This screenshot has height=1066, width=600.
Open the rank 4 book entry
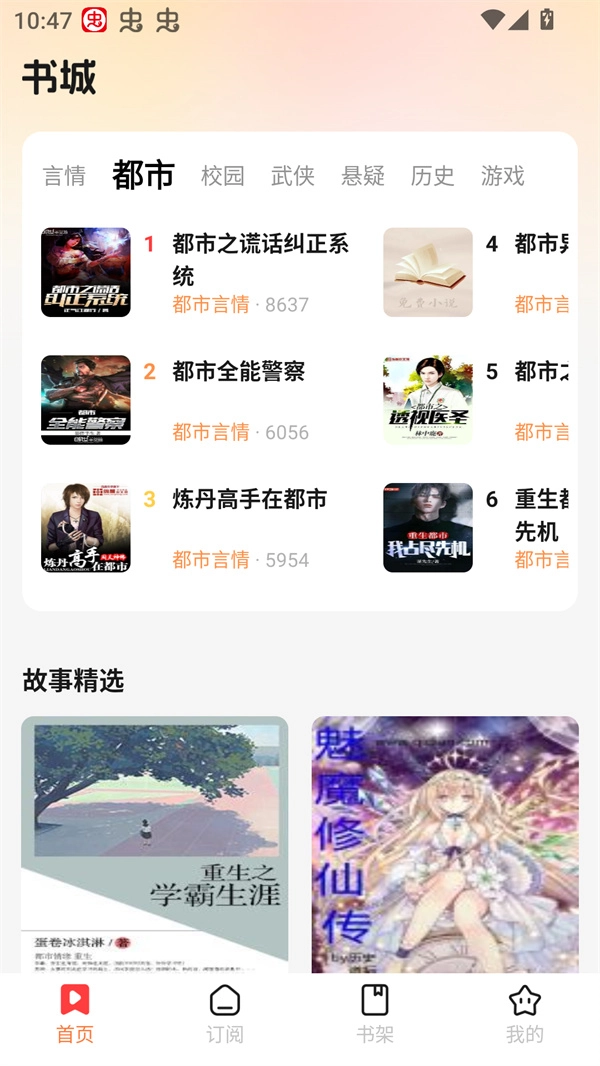click(470, 272)
